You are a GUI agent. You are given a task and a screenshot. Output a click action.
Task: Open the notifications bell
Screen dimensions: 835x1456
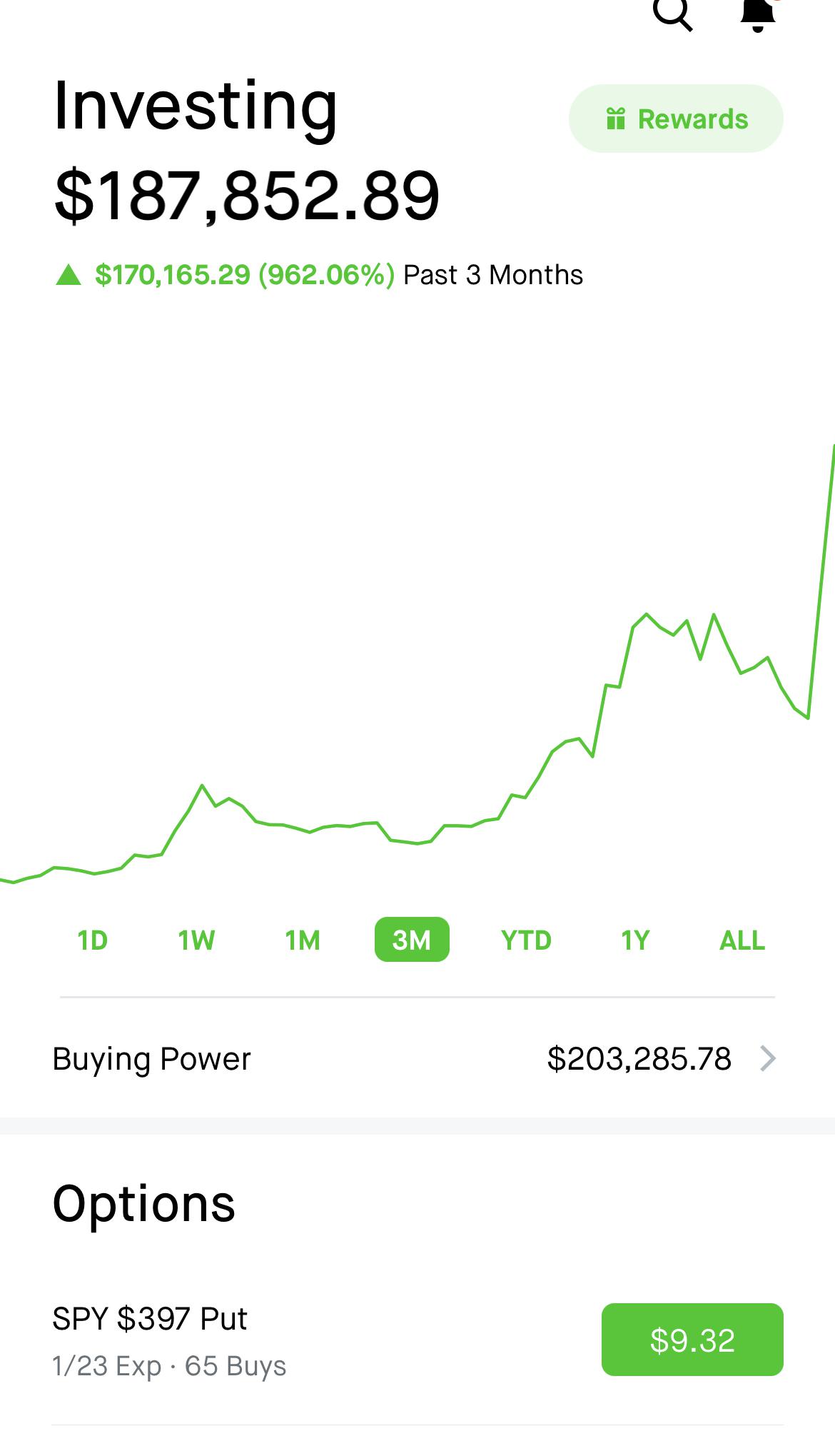pyautogui.click(x=758, y=14)
